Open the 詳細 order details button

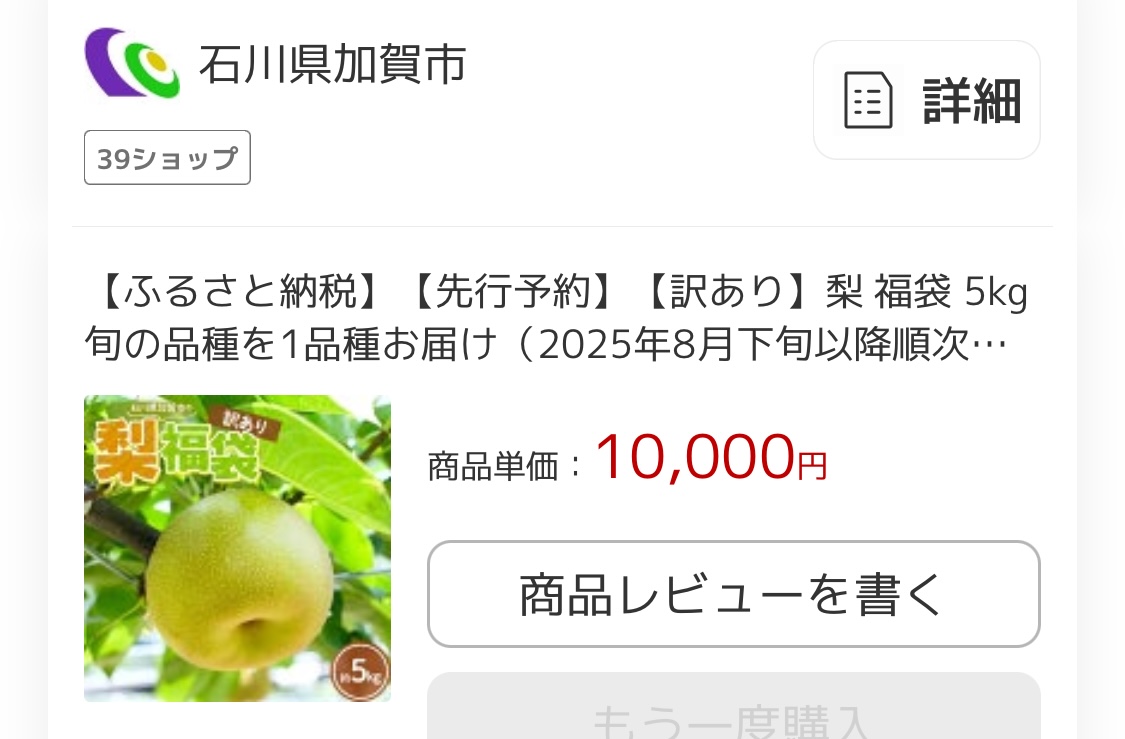click(926, 100)
